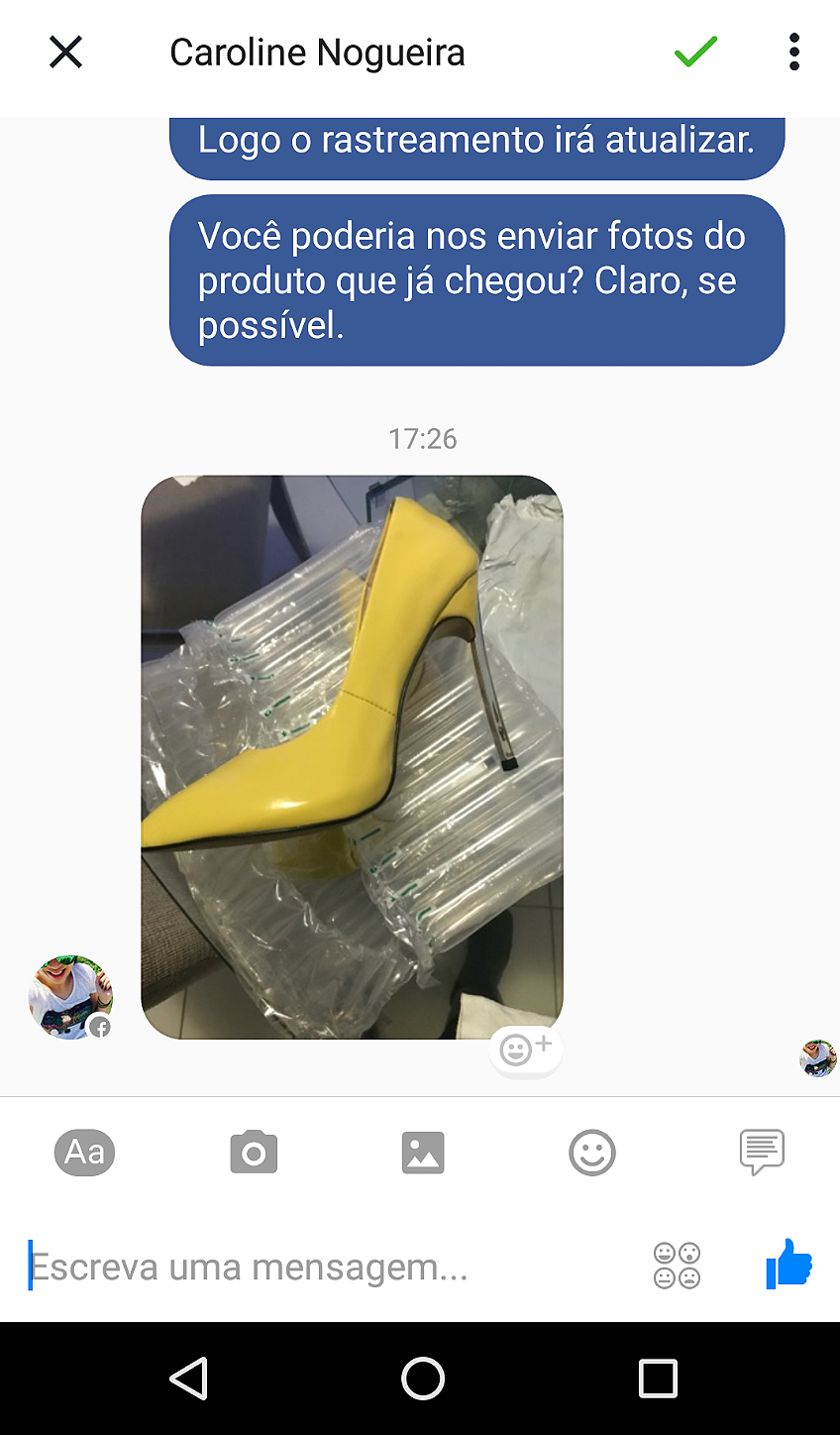The width and height of the screenshot is (840, 1435).
Task: Close the conversation with Caroline Nogueira
Action: [x=65, y=52]
